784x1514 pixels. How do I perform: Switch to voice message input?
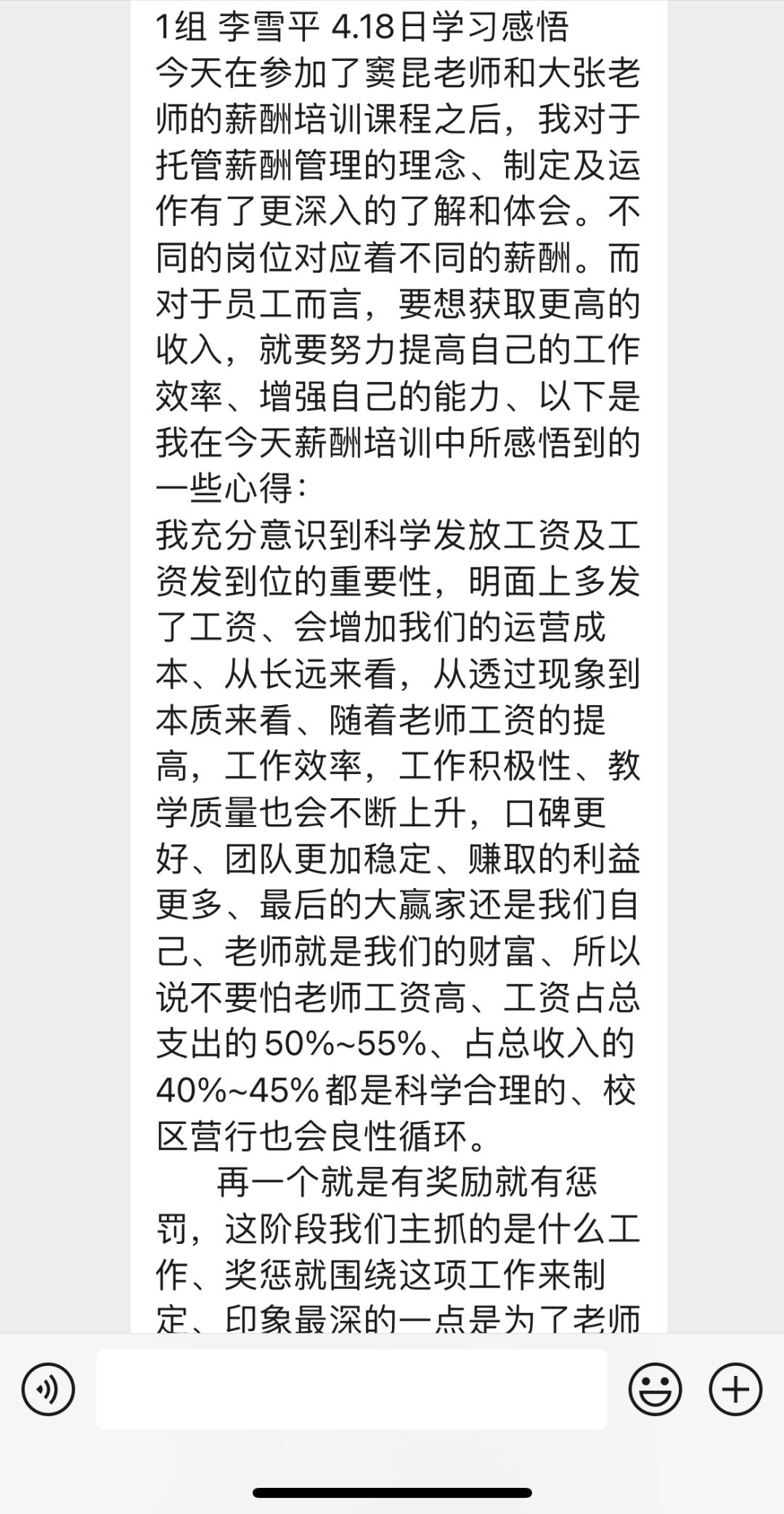(x=48, y=1390)
